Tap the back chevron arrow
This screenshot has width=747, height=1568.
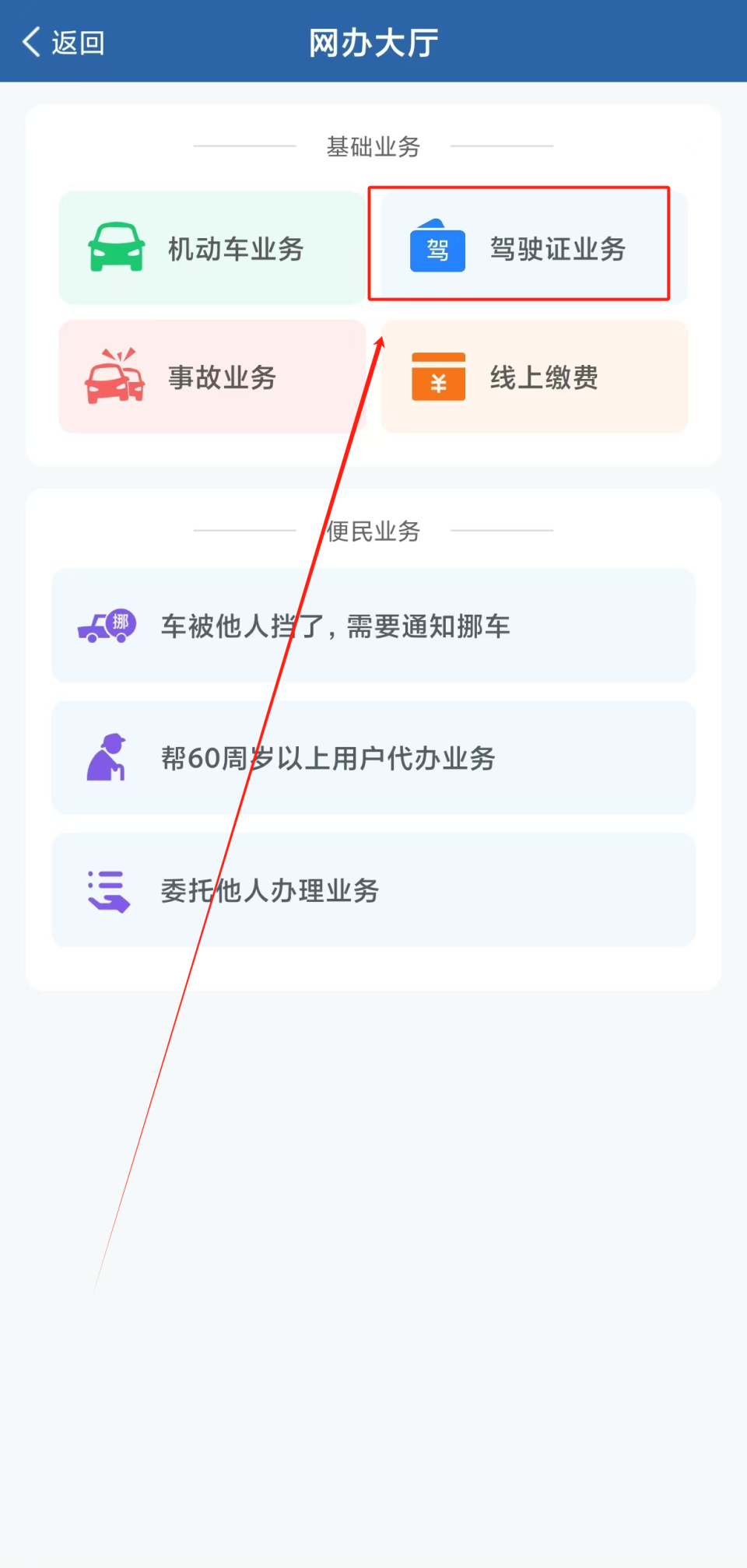(30, 41)
